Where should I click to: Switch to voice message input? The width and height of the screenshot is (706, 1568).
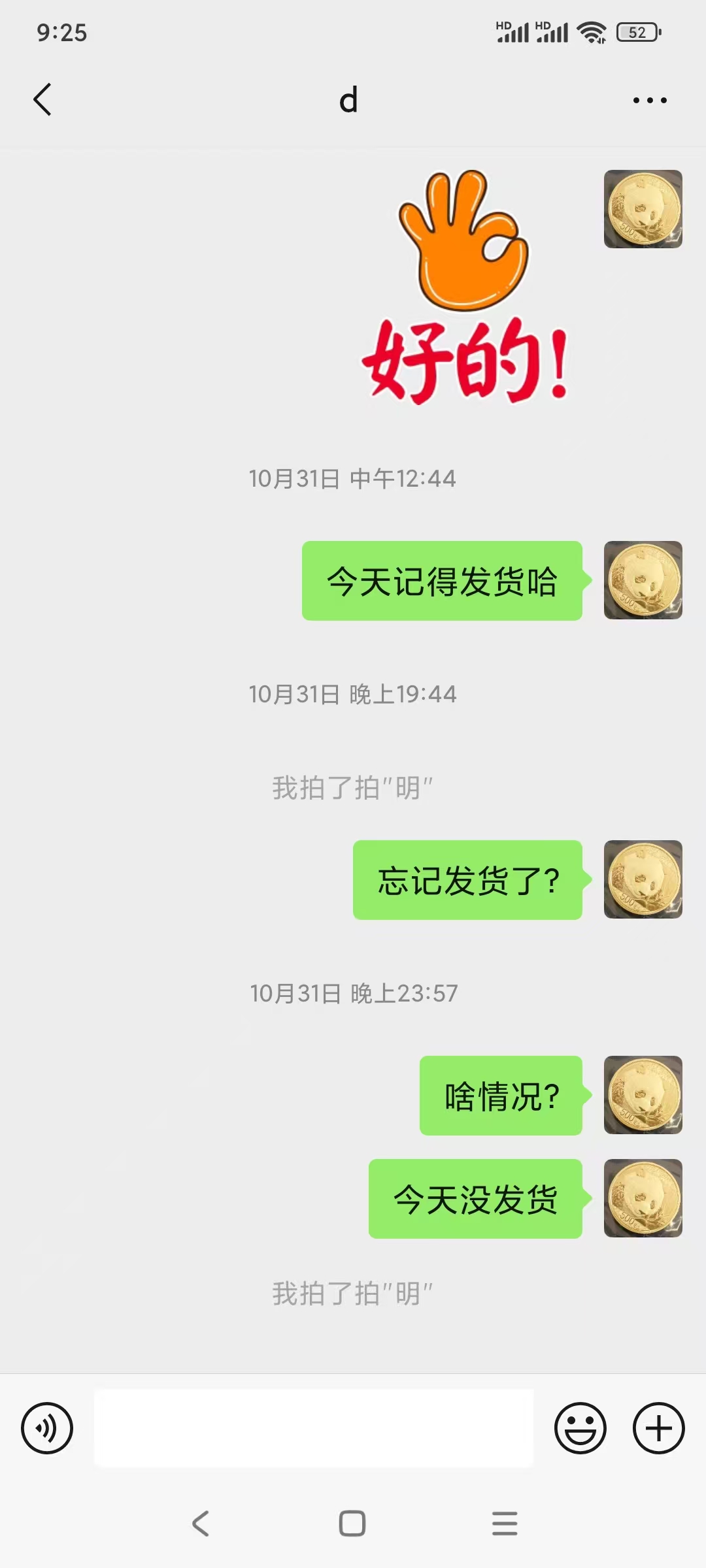tap(47, 1428)
